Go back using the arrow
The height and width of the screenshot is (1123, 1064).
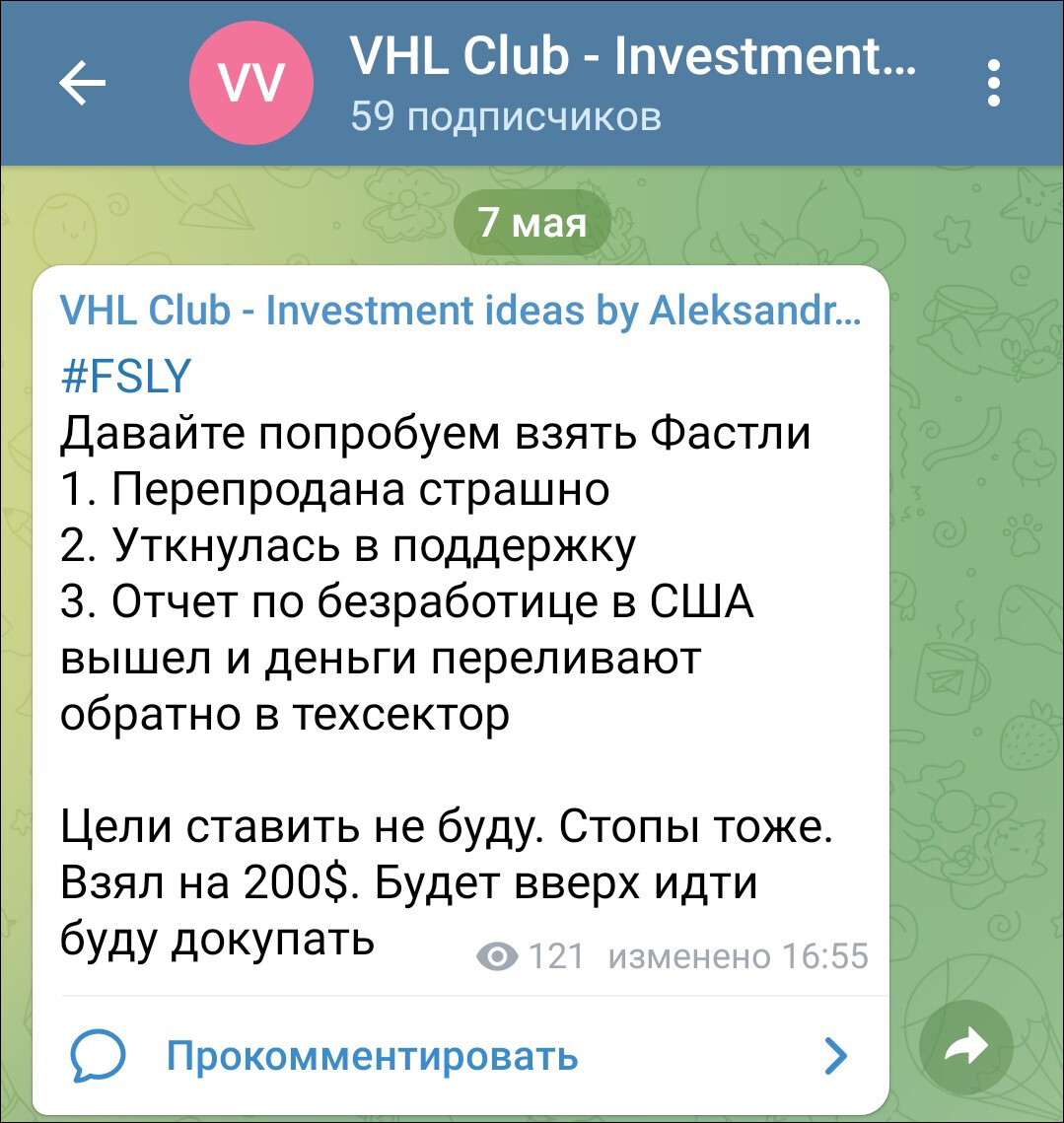pos(83,84)
